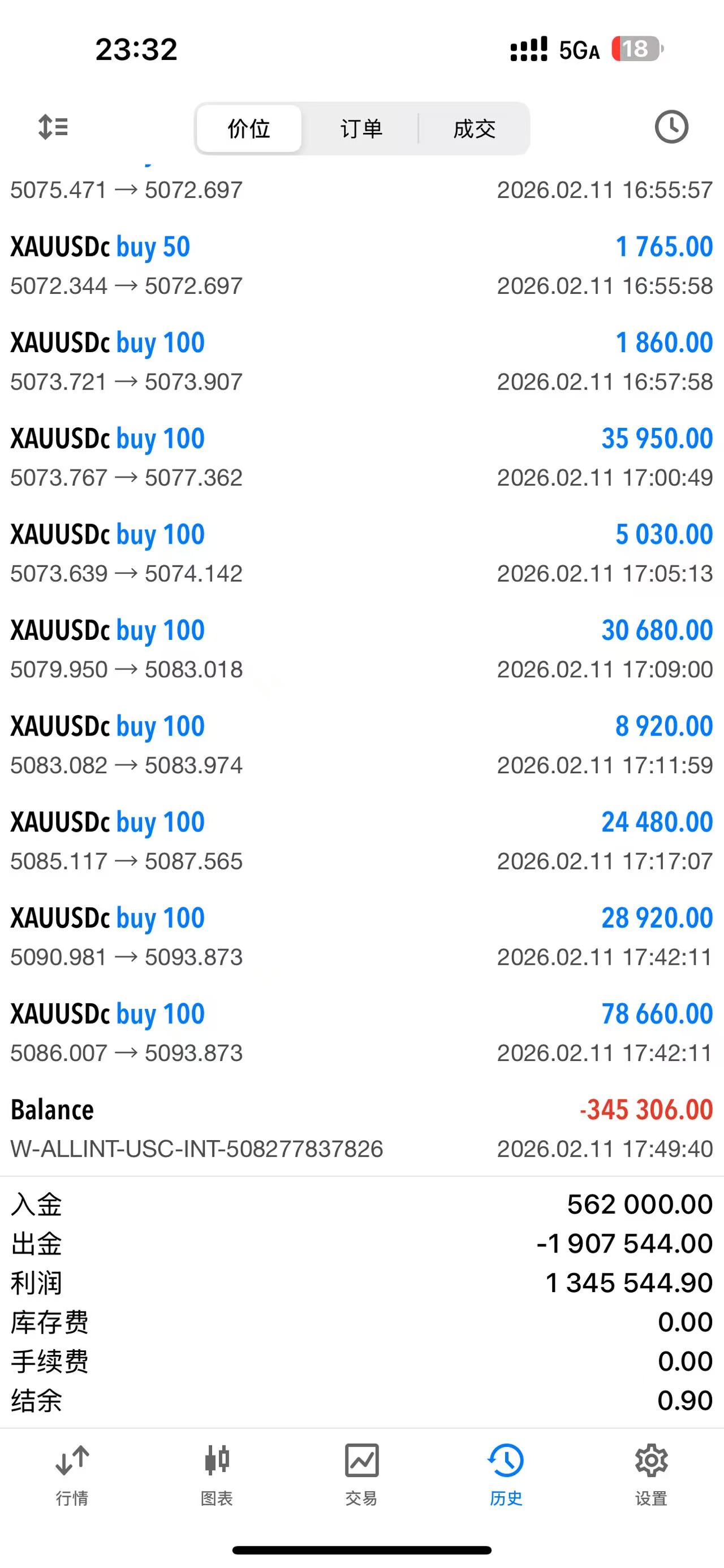
Task: Switch to the 订单 segment
Action: point(361,128)
